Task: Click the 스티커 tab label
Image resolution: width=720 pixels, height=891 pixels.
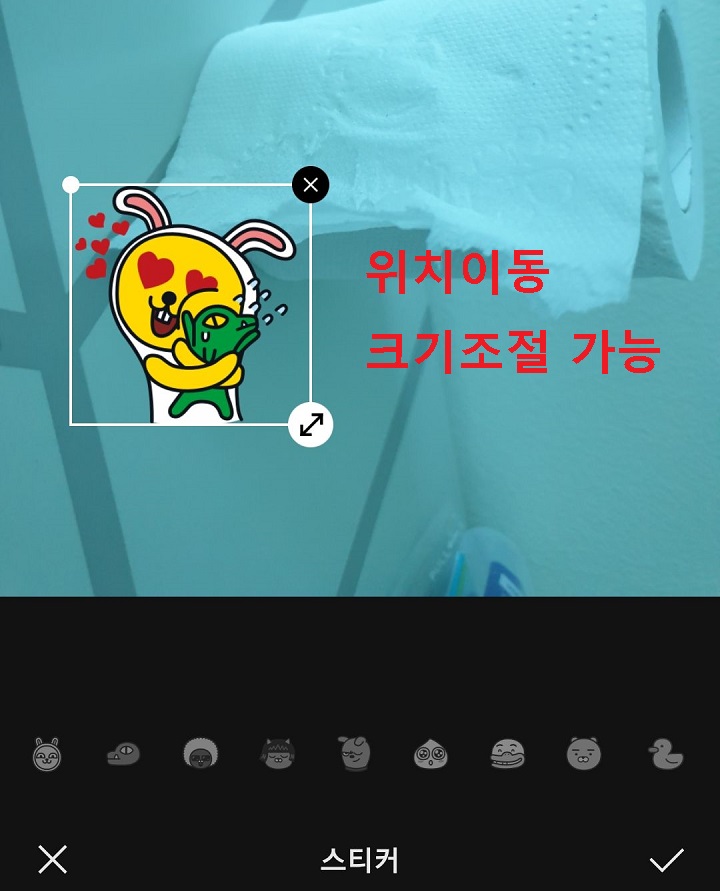Action: (359, 859)
